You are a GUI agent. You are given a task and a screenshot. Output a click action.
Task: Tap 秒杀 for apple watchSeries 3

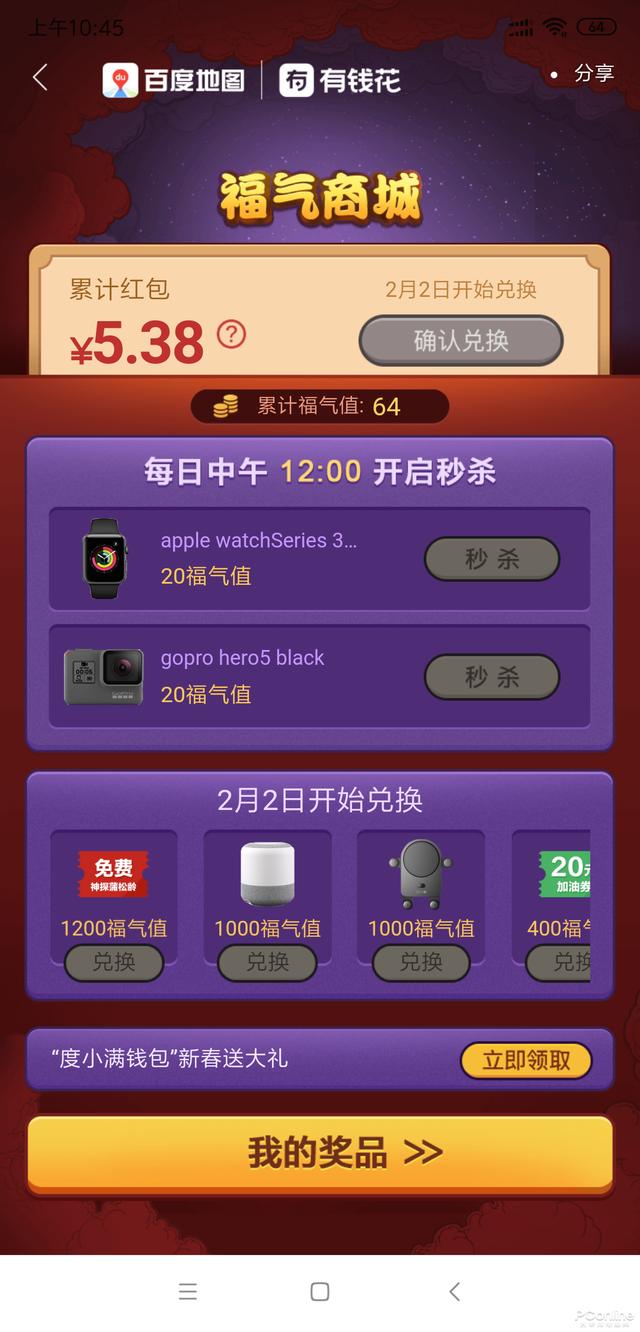(492, 558)
